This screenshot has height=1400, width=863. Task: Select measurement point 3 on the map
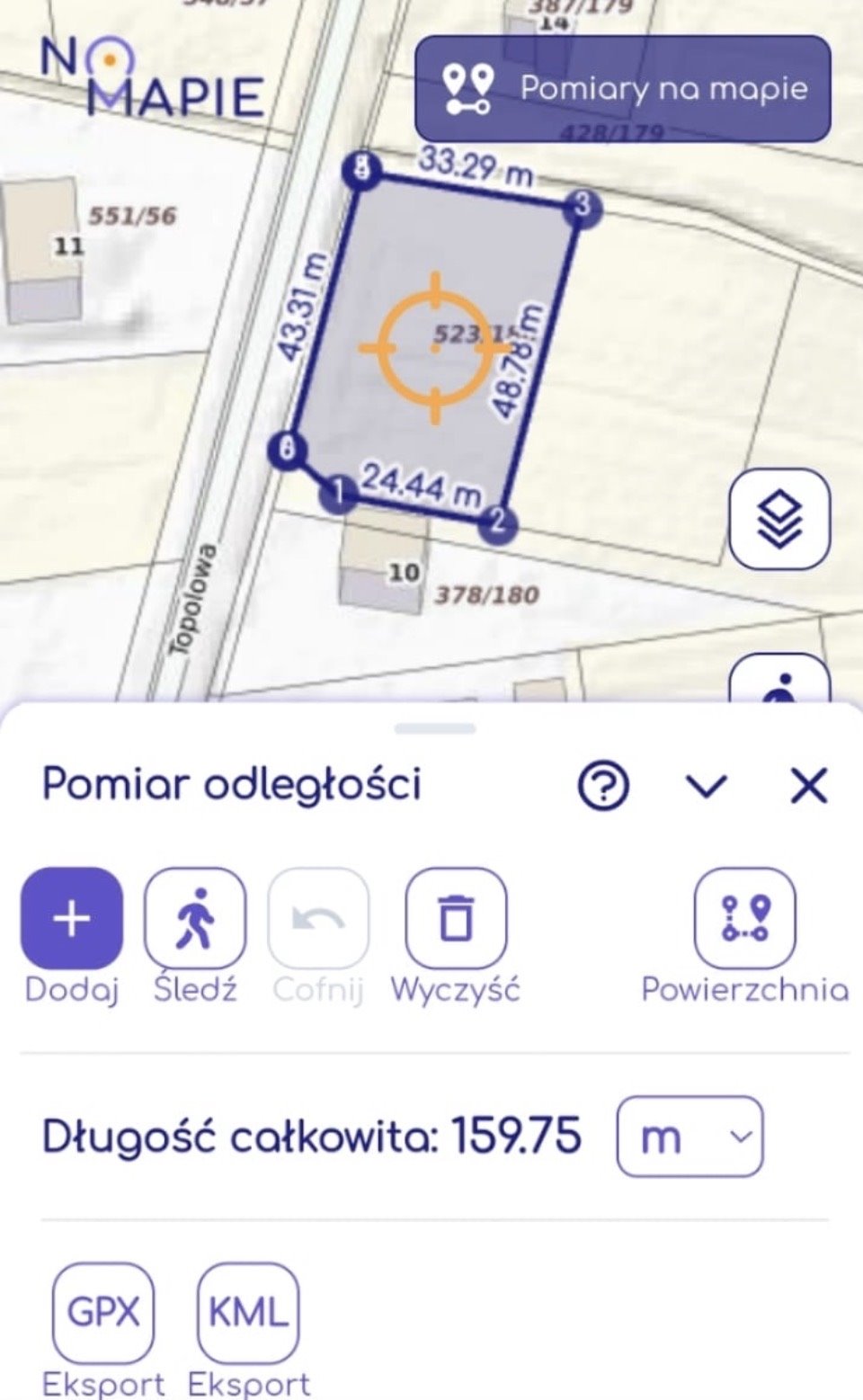pyautogui.click(x=583, y=206)
